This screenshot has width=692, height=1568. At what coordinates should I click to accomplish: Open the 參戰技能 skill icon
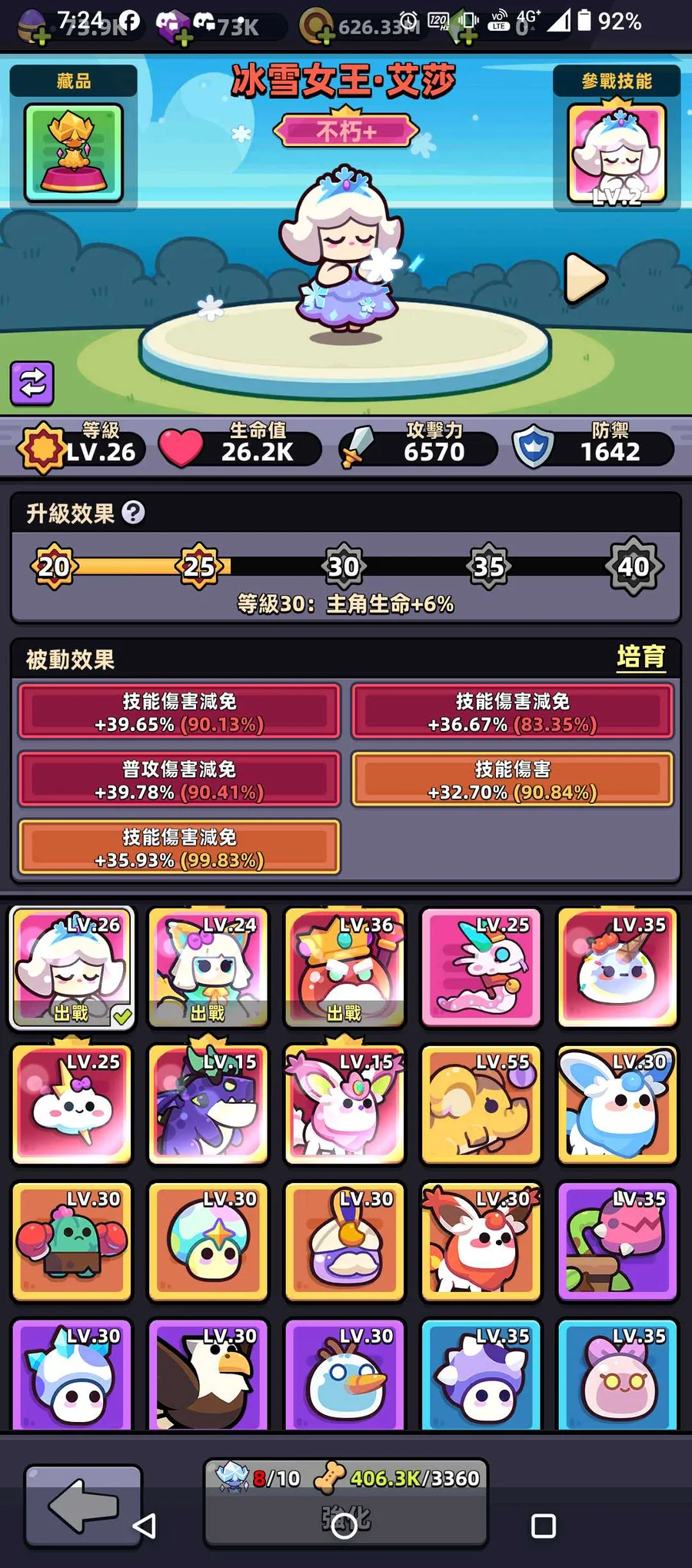click(x=617, y=155)
